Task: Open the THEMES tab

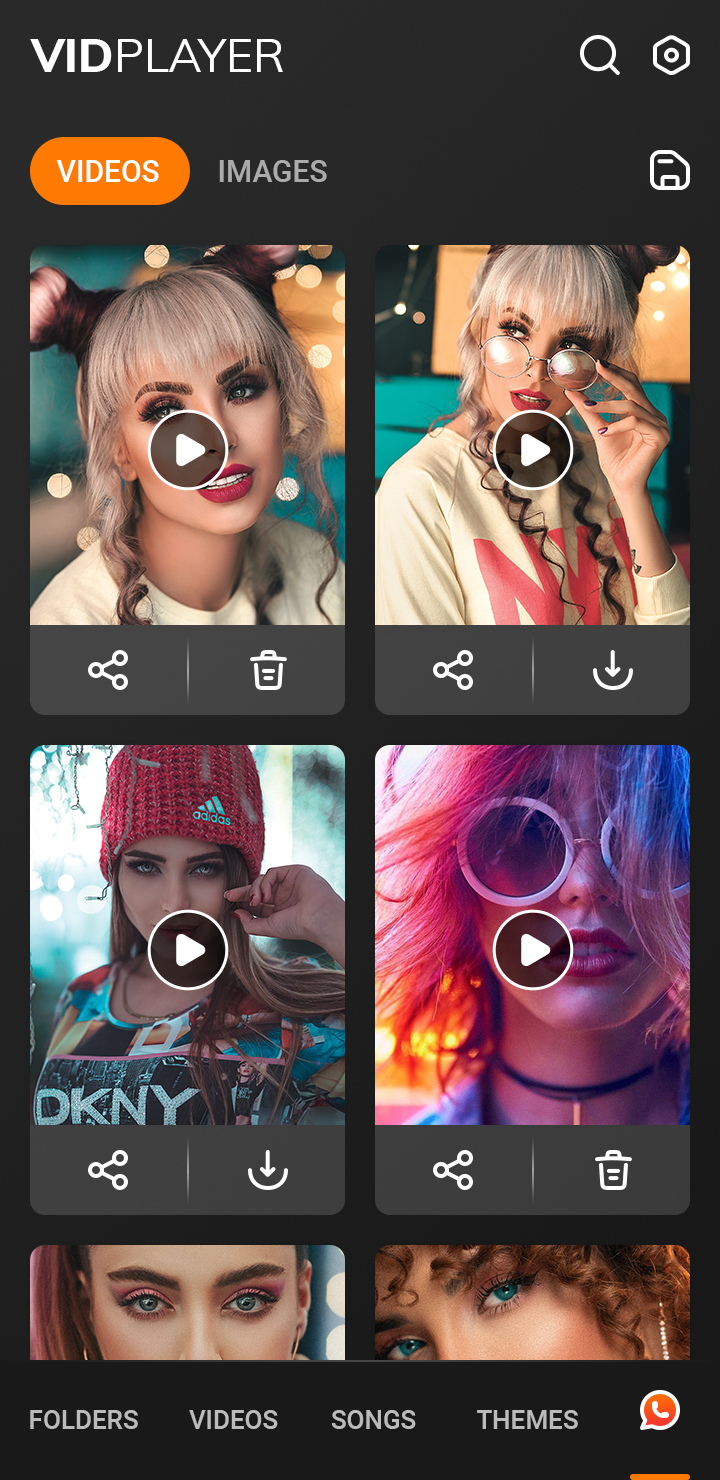Action: pyautogui.click(x=527, y=1419)
